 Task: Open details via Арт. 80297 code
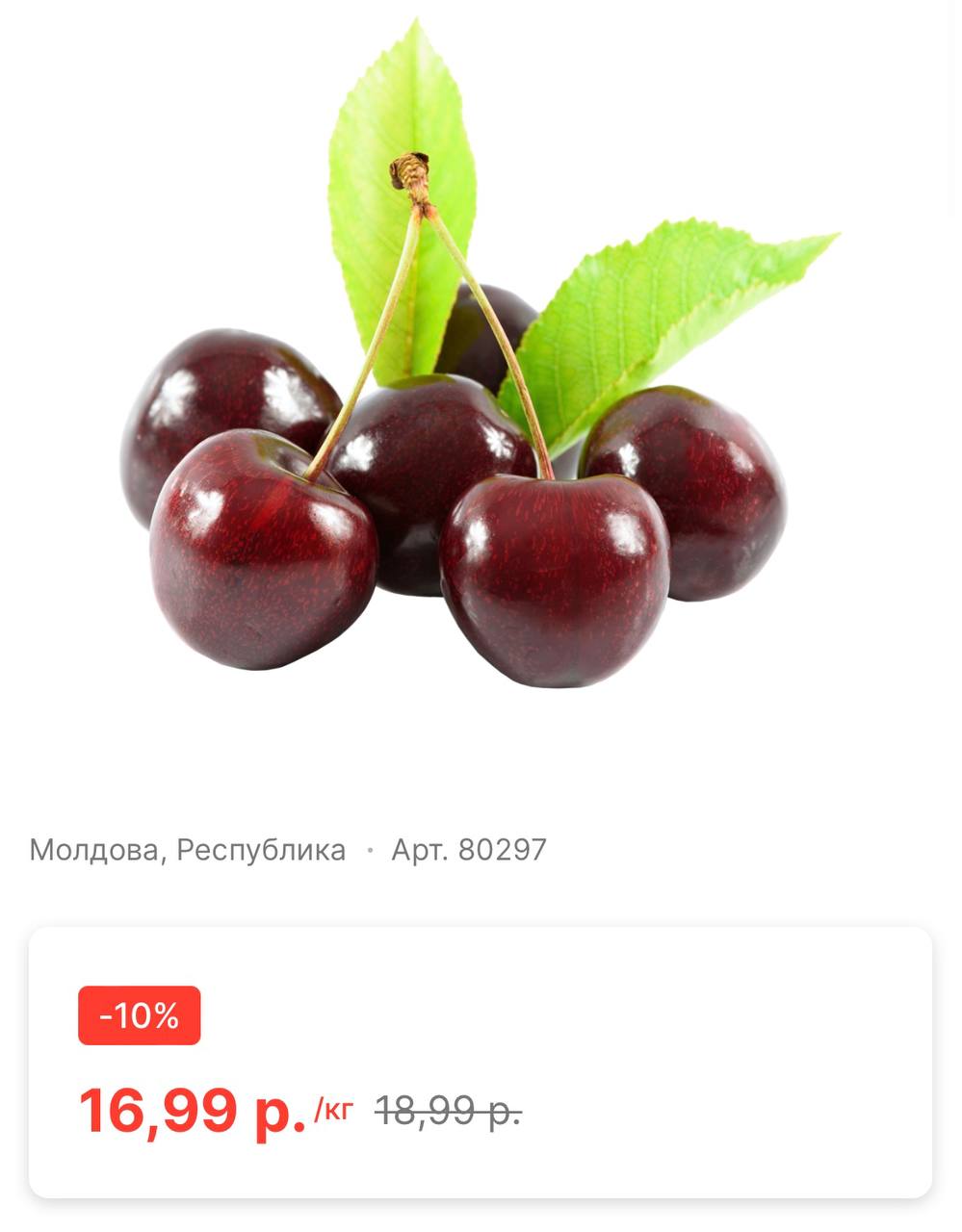point(469,849)
